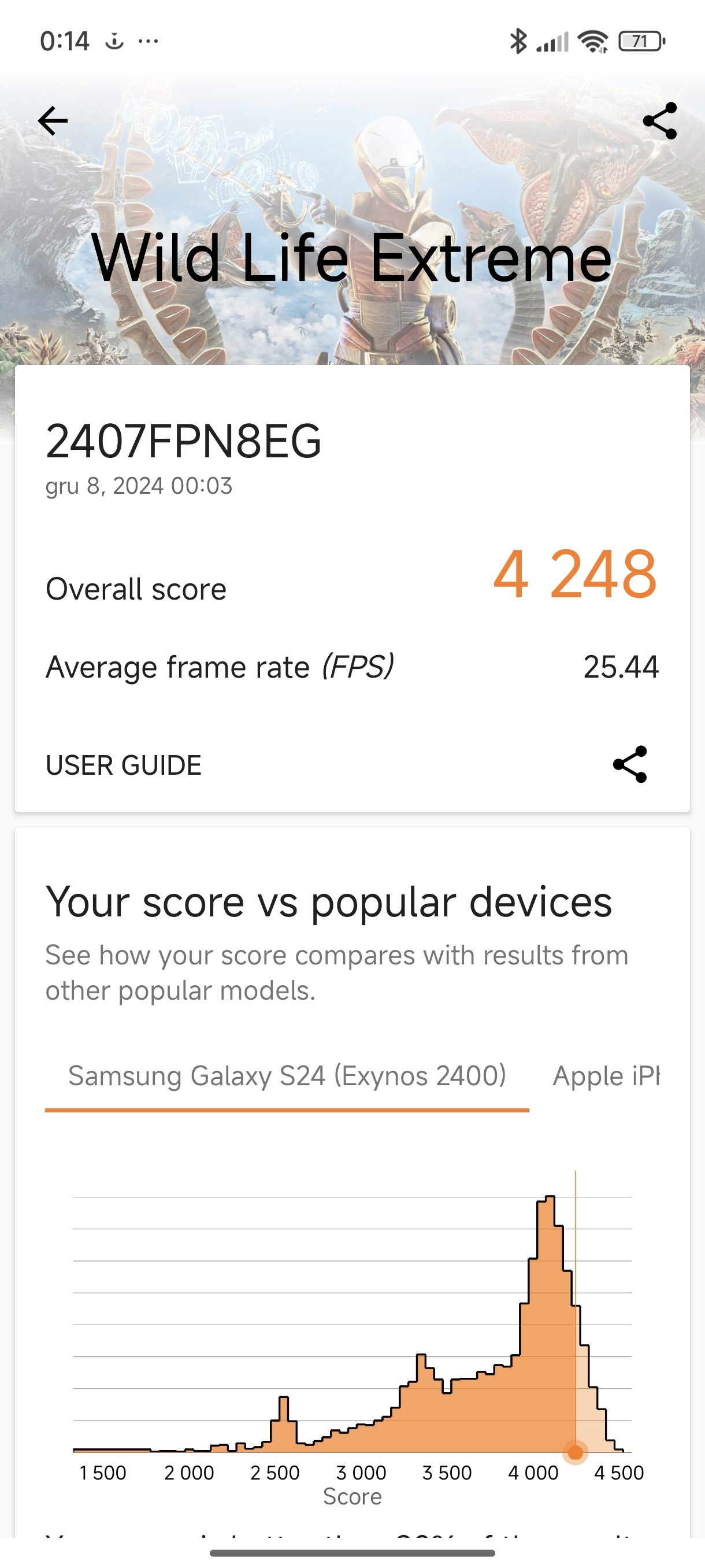The height and width of the screenshot is (1568, 705).
Task: Switch to the Apple iPhone comparison tab
Action: pyautogui.click(x=606, y=1076)
